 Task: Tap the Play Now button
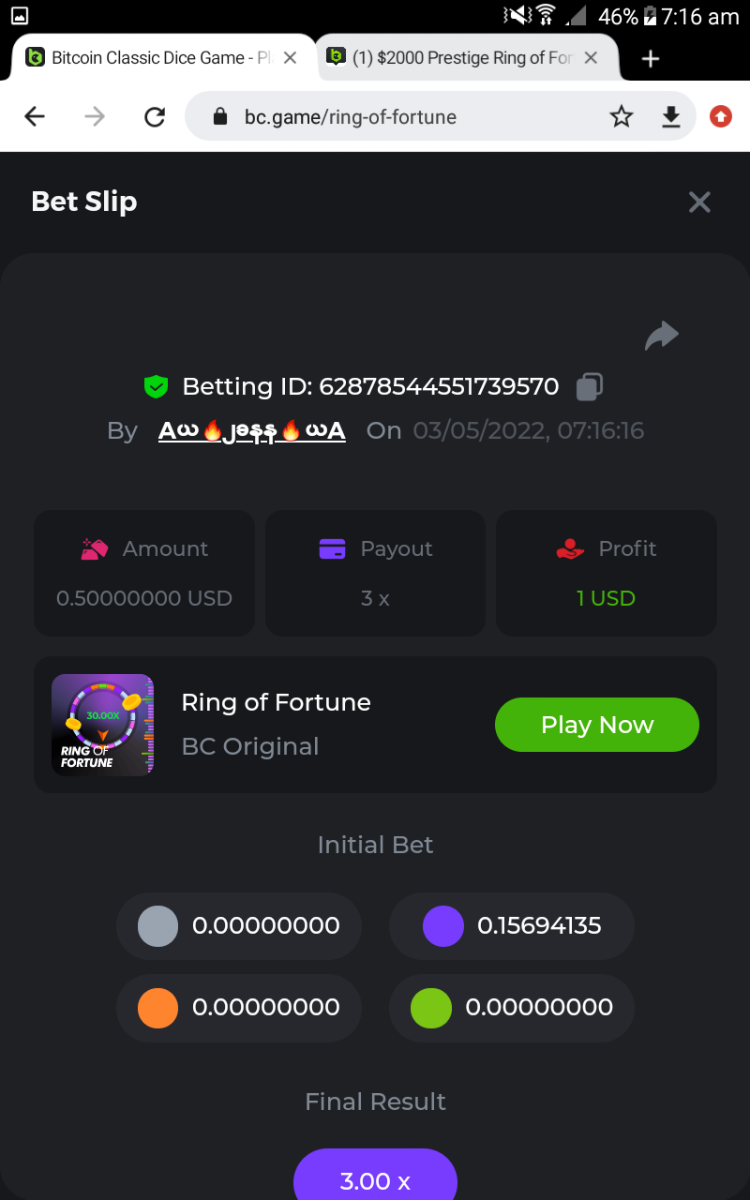click(x=596, y=725)
